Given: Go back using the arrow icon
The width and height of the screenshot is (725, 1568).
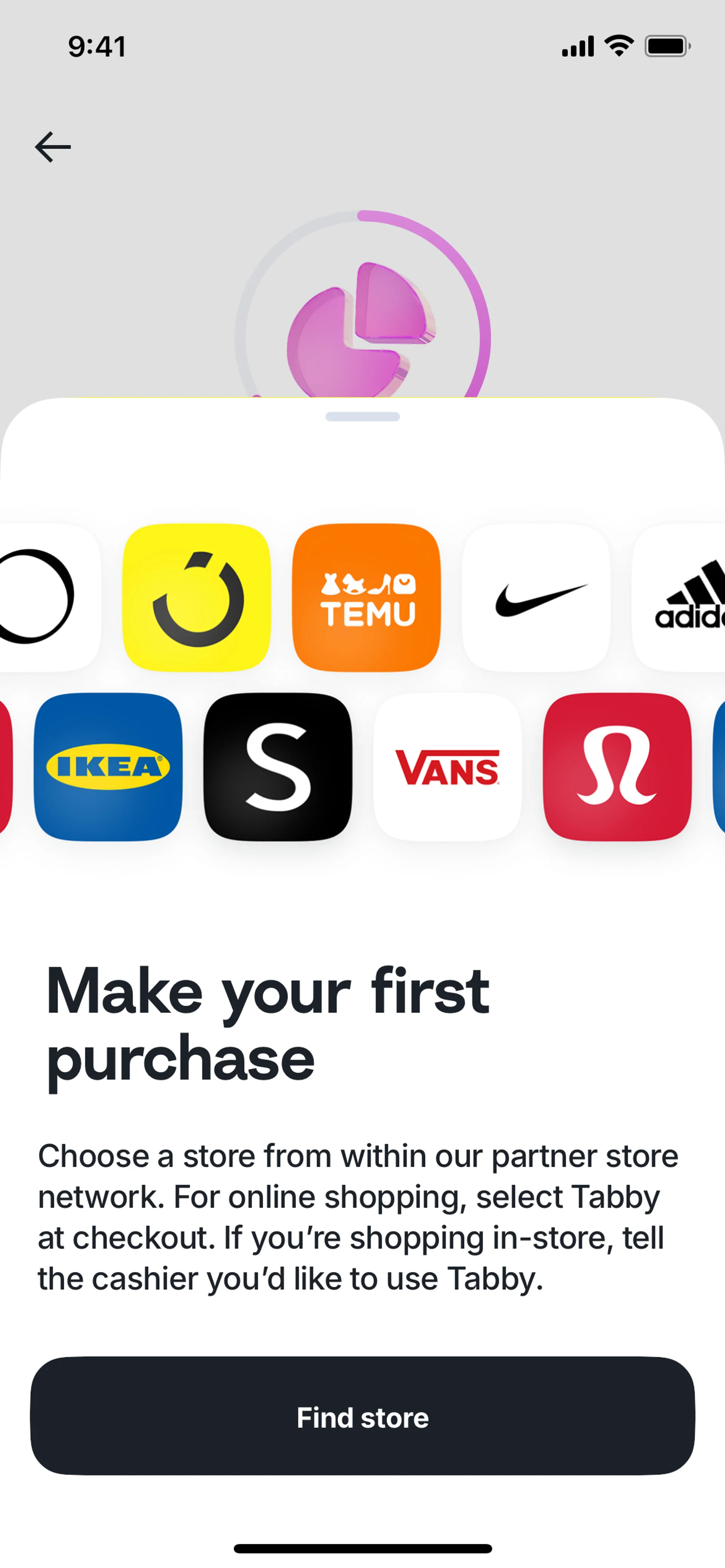Looking at the screenshot, I should tap(53, 147).
